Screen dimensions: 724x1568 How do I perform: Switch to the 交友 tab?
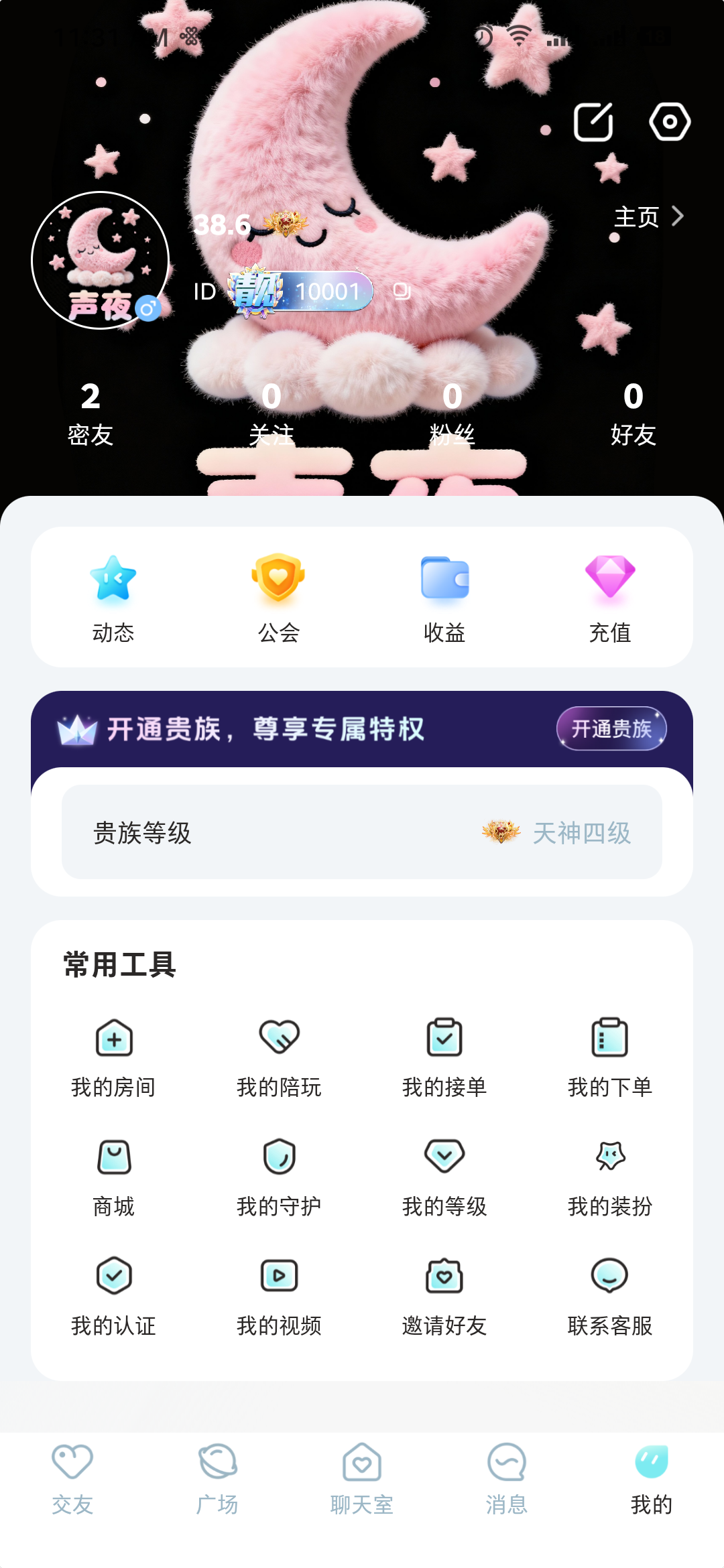point(72,1478)
